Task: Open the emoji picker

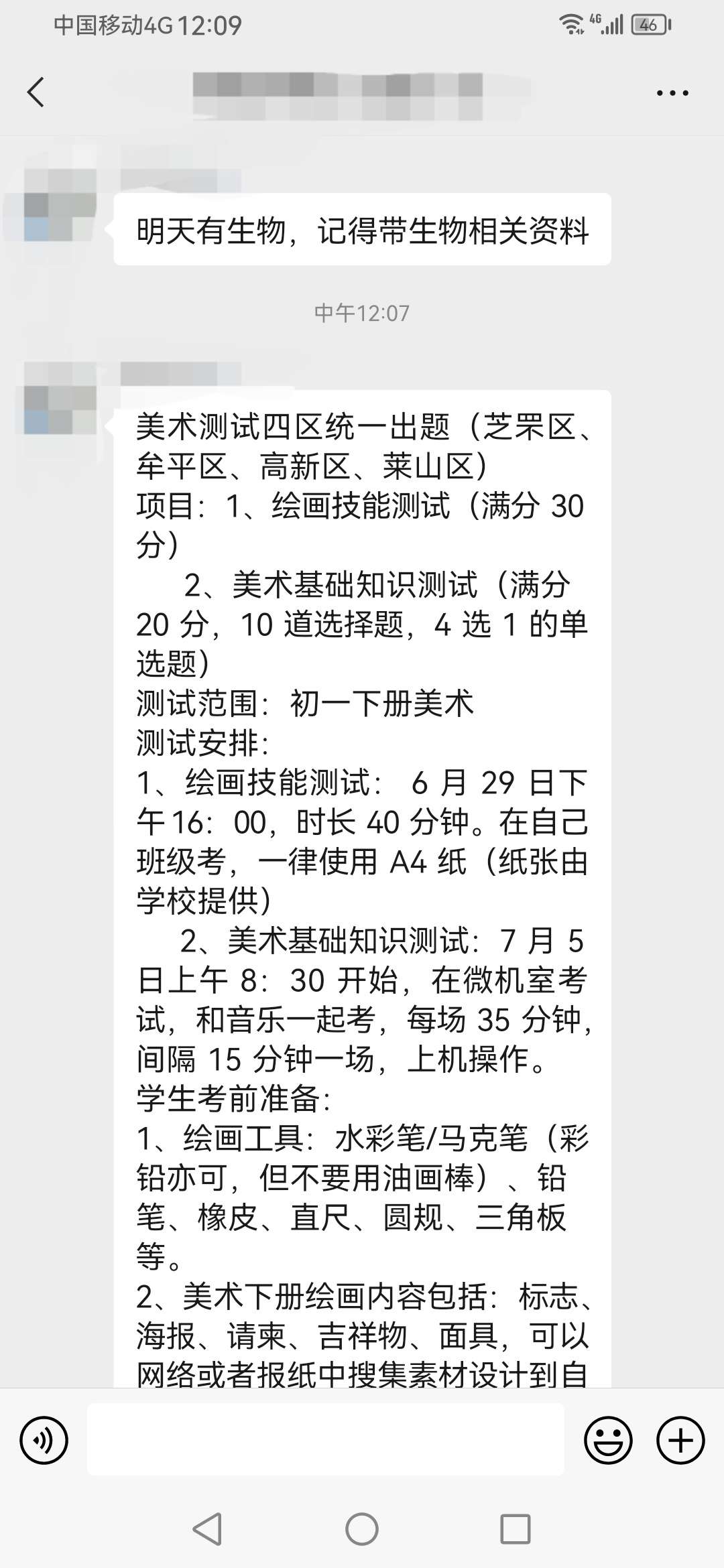Action: point(608,1439)
